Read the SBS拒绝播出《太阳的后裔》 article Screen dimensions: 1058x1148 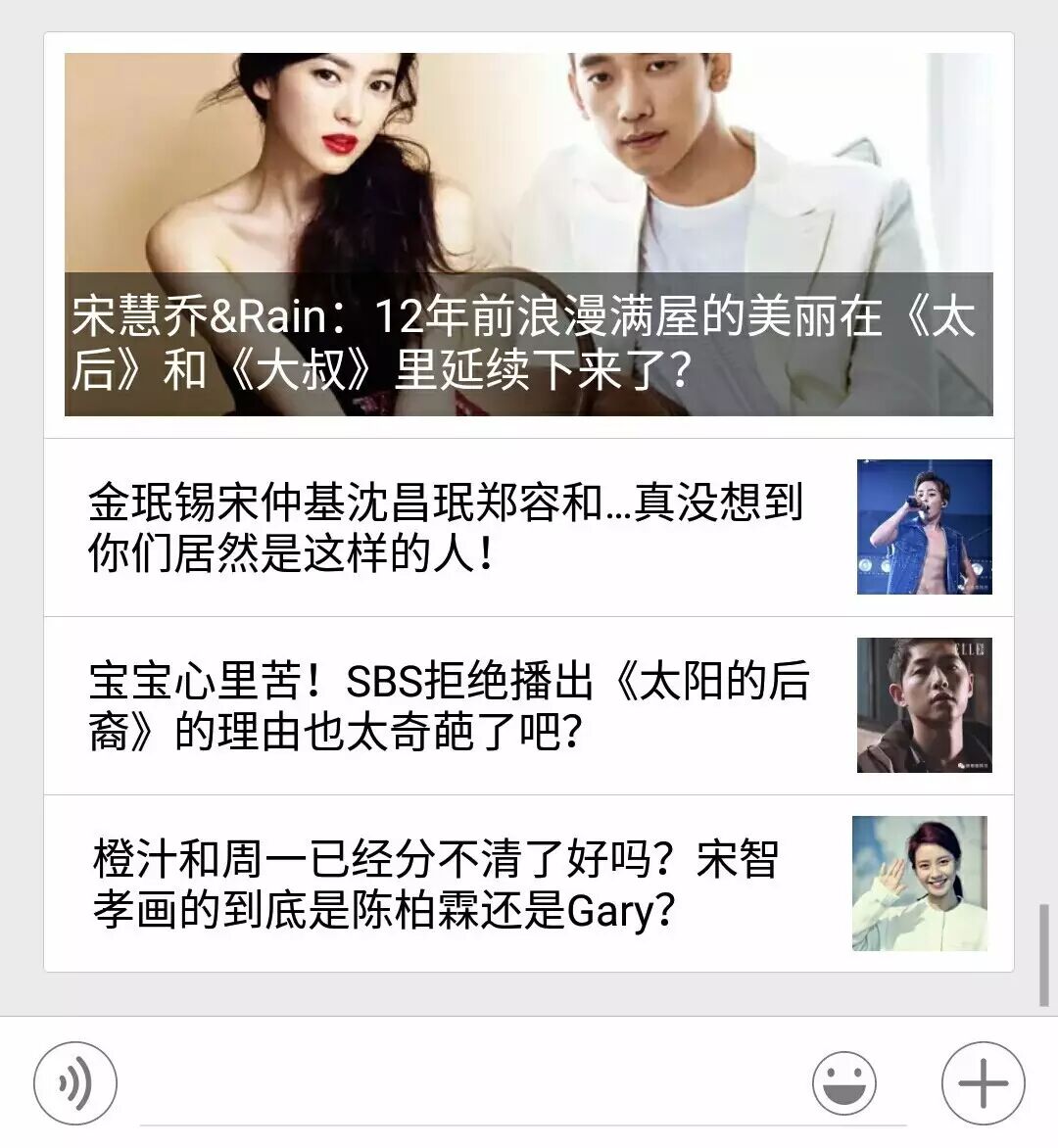[x=449, y=706]
